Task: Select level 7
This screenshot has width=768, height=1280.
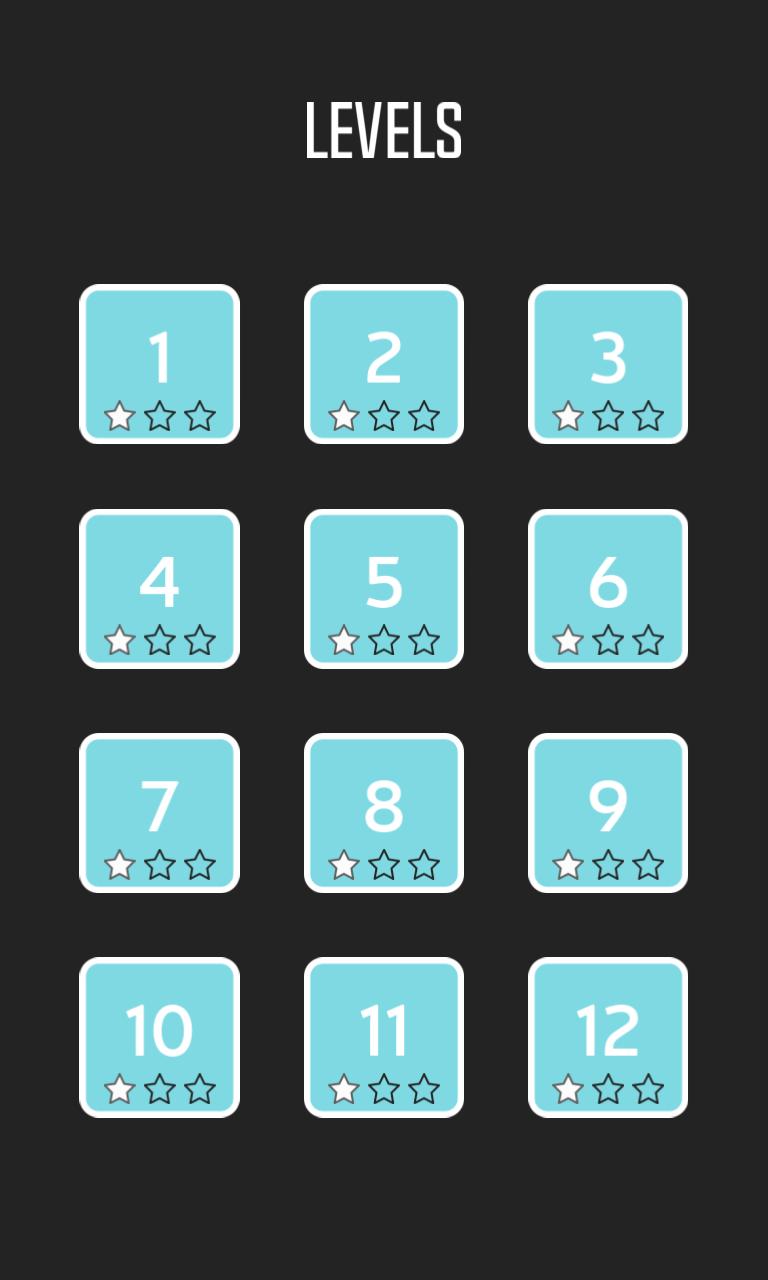Action: coord(159,813)
